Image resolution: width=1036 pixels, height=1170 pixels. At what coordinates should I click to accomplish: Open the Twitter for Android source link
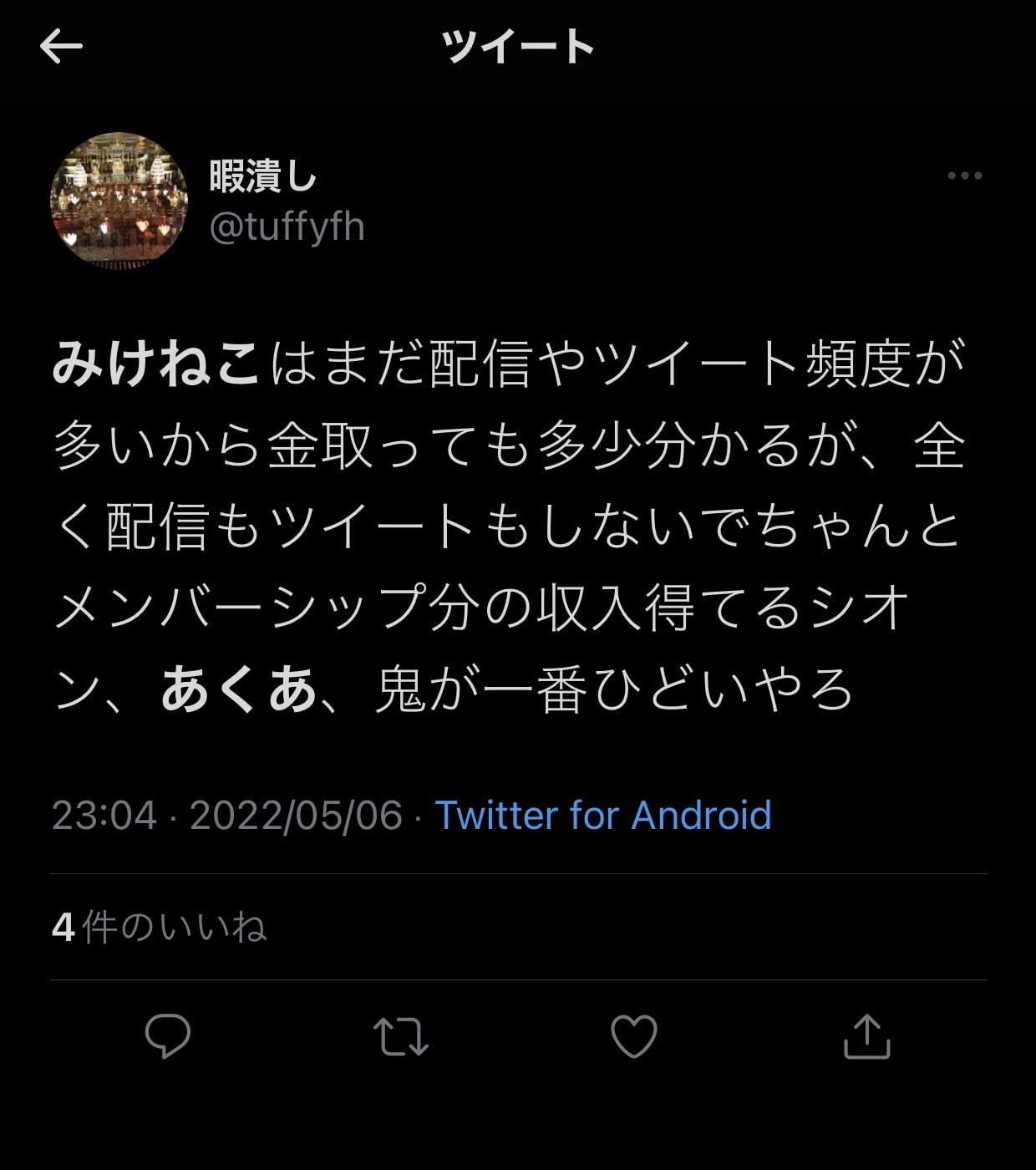click(602, 815)
